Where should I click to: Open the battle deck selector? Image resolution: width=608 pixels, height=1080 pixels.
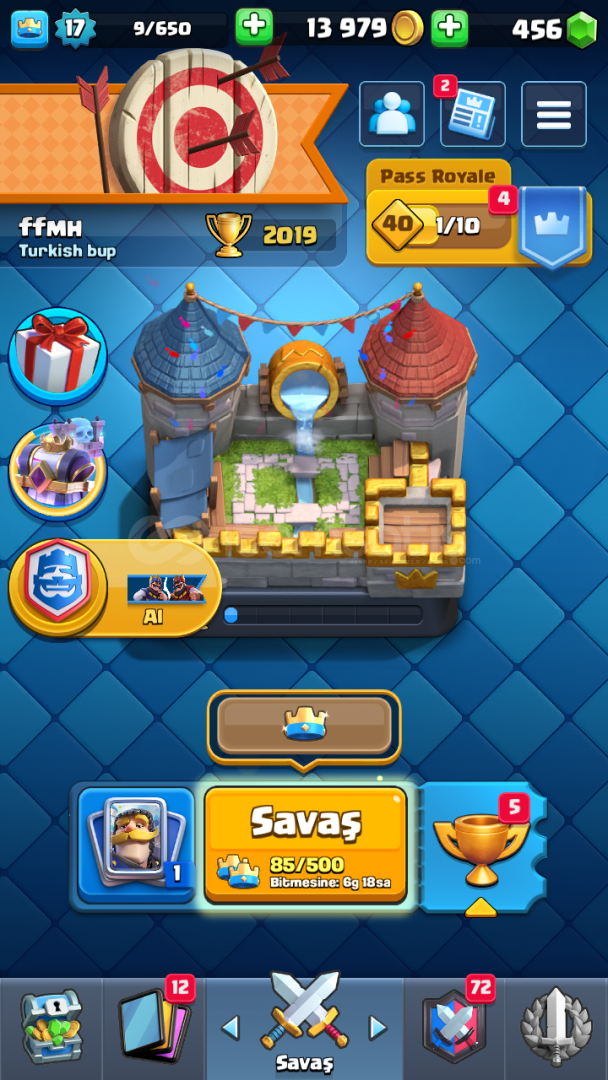(x=136, y=845)
